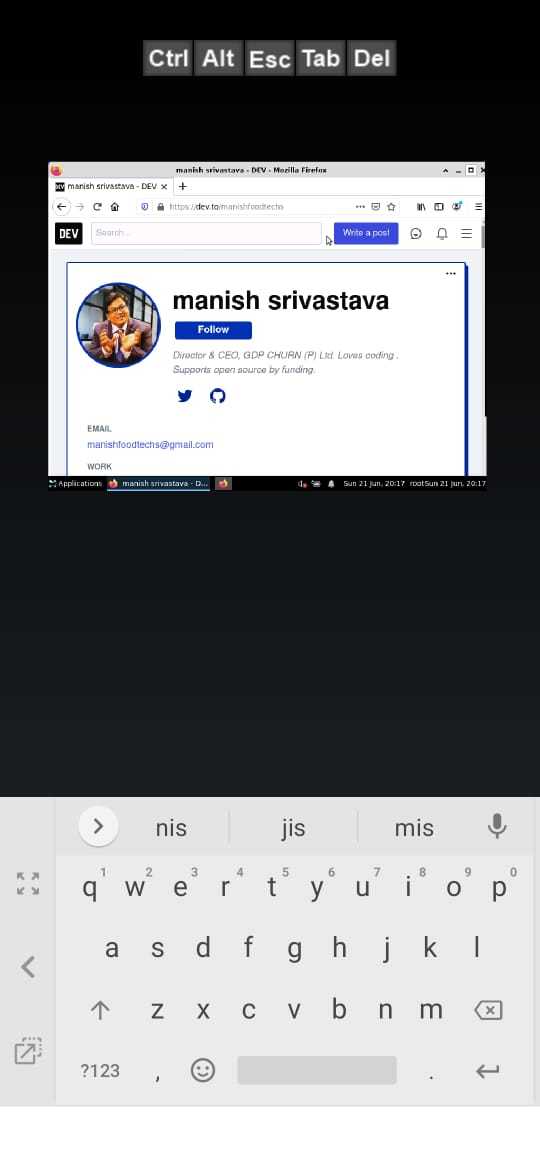This screenshot has height=1170, width=540.
Task: Tap the Alt key at the top
Action: (219, 58)
